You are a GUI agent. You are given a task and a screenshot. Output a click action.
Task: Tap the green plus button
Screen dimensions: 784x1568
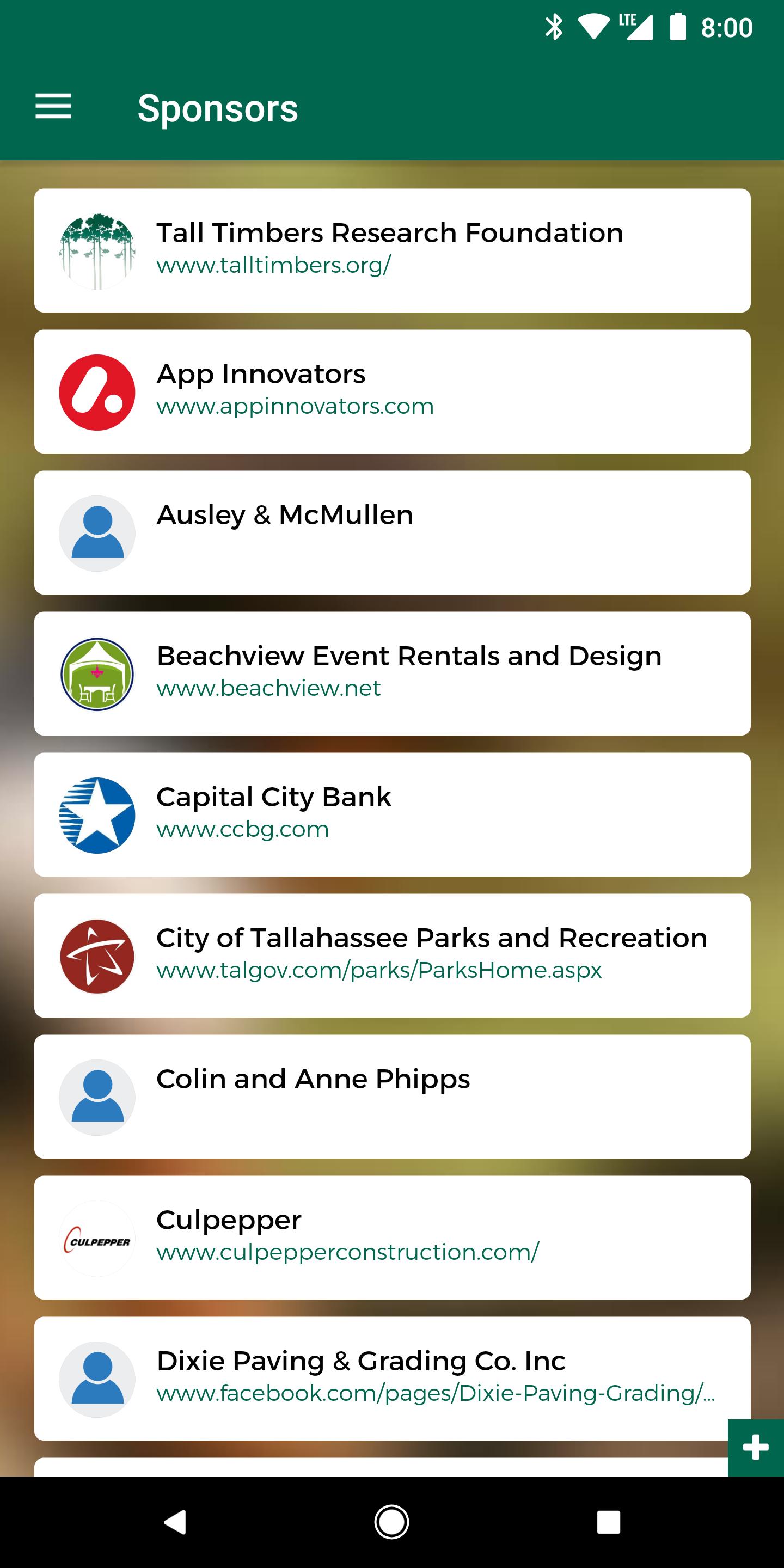tap(755, 1448)
